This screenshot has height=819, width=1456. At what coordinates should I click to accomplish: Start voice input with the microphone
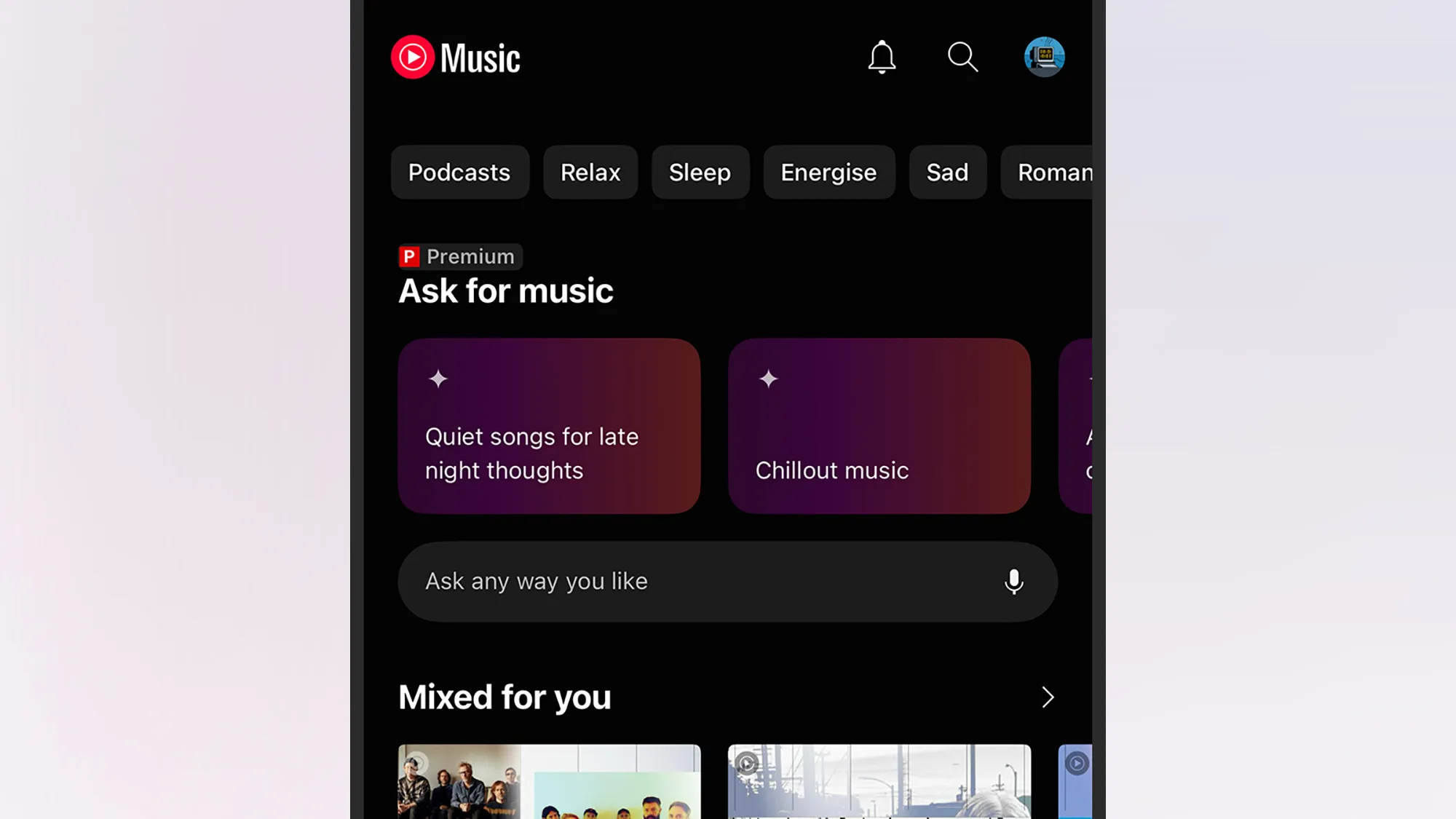click(1013, 582)
